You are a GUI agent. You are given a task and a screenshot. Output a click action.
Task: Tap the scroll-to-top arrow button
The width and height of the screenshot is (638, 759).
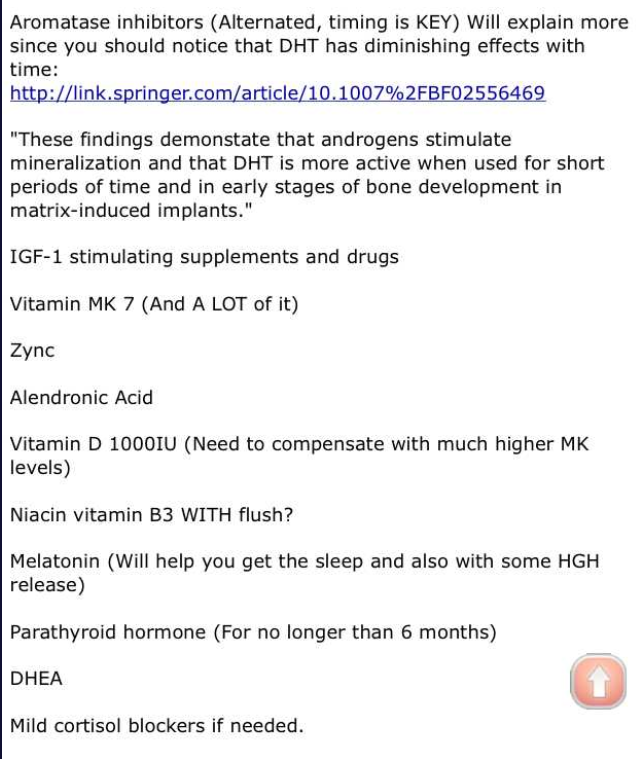click(598, 682)
